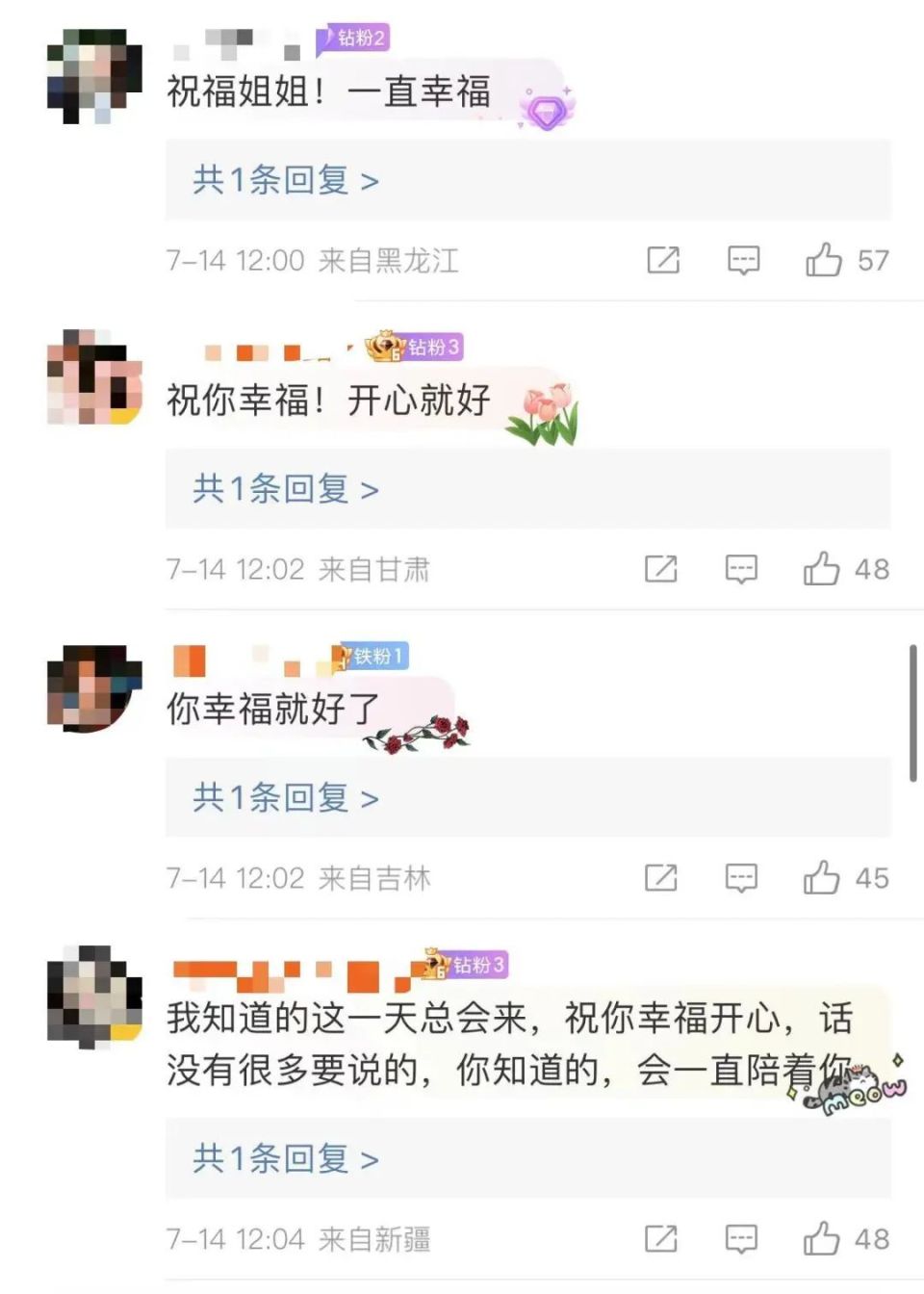Reply to the 黑龙江 comment
Image resolution: width=924 pixels, height=1294 pixels.
coord(743,260)
